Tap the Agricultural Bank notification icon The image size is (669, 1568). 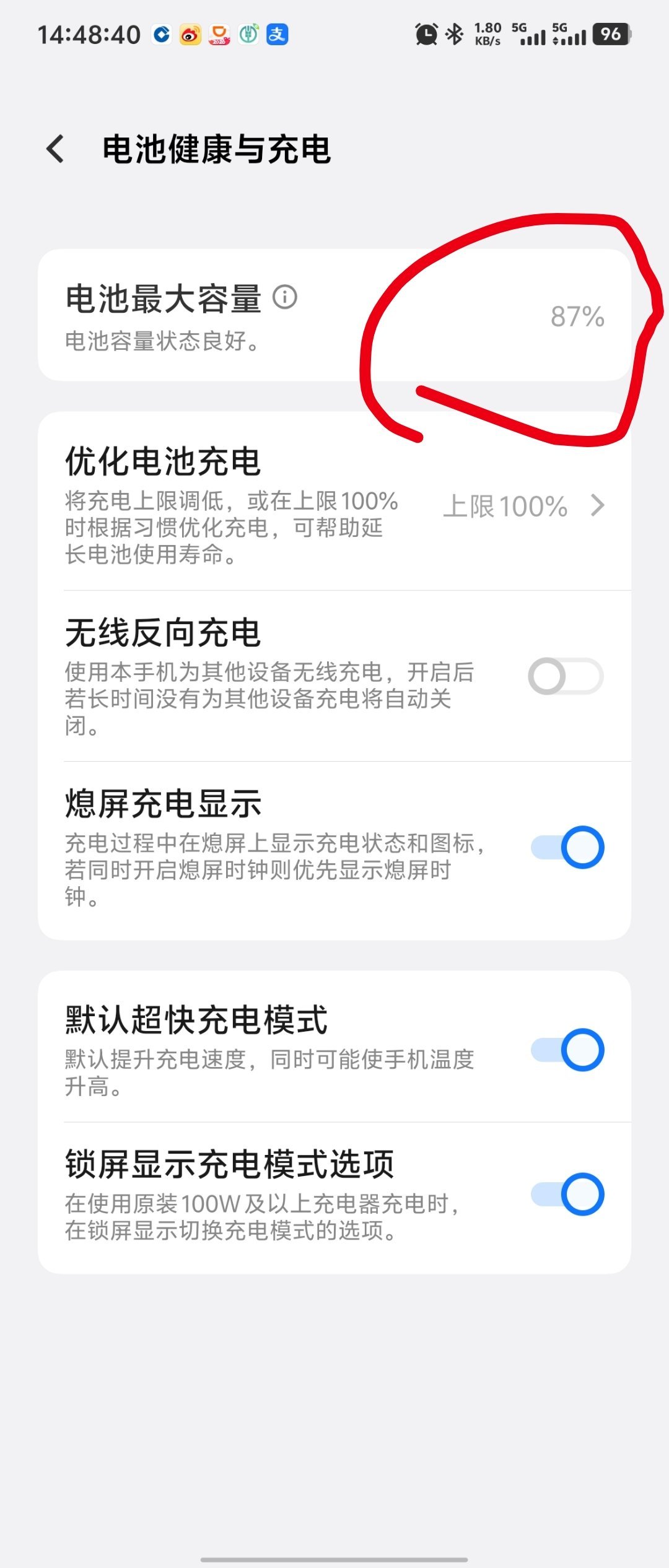coord(250,34)
